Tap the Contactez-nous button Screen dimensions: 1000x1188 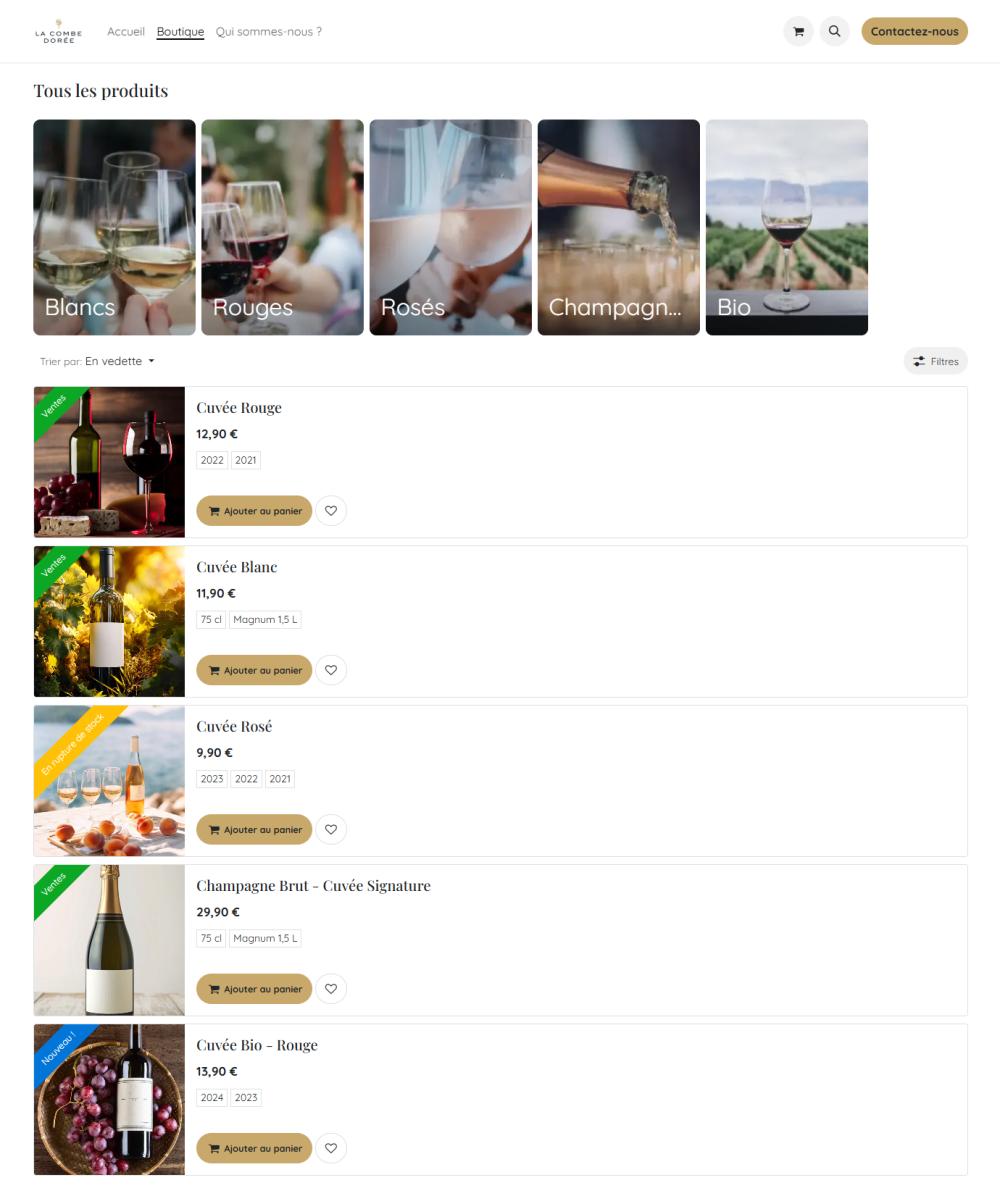click(914, 31)
